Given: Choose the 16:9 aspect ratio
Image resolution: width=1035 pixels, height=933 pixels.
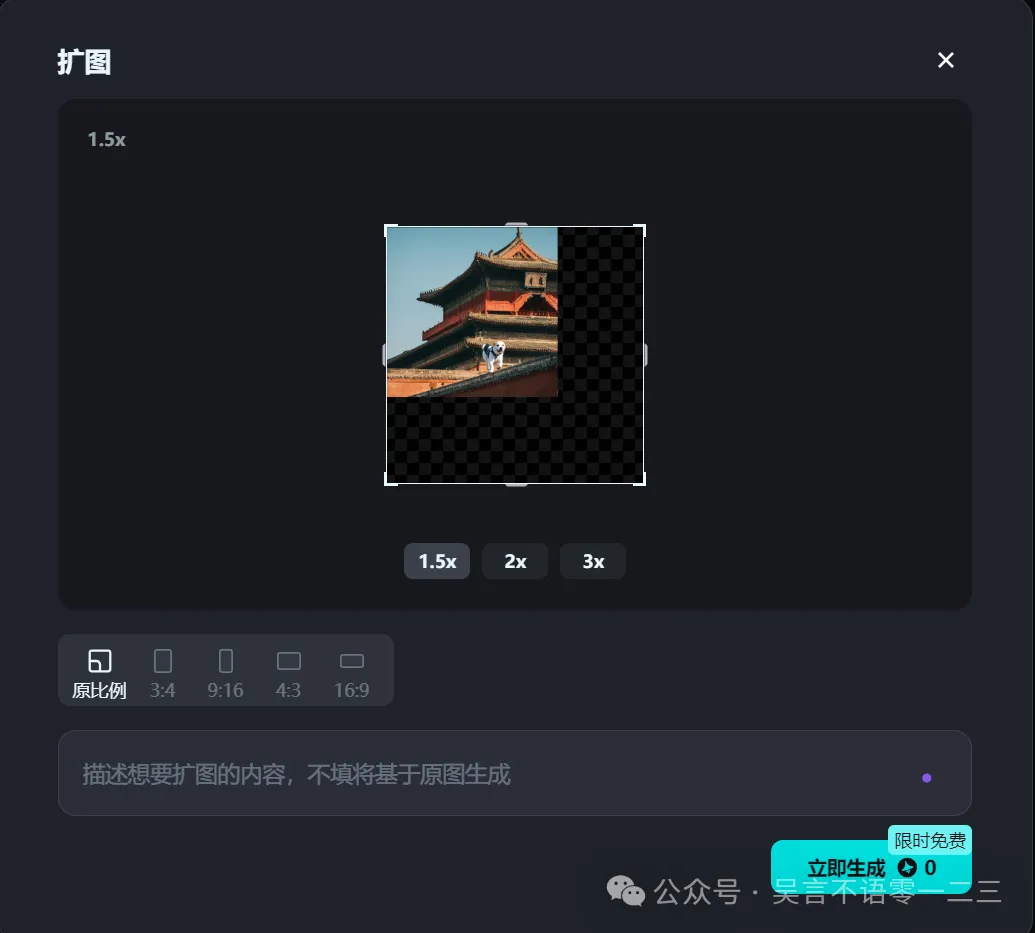Looking at the screenshot, I should [352, 671].
